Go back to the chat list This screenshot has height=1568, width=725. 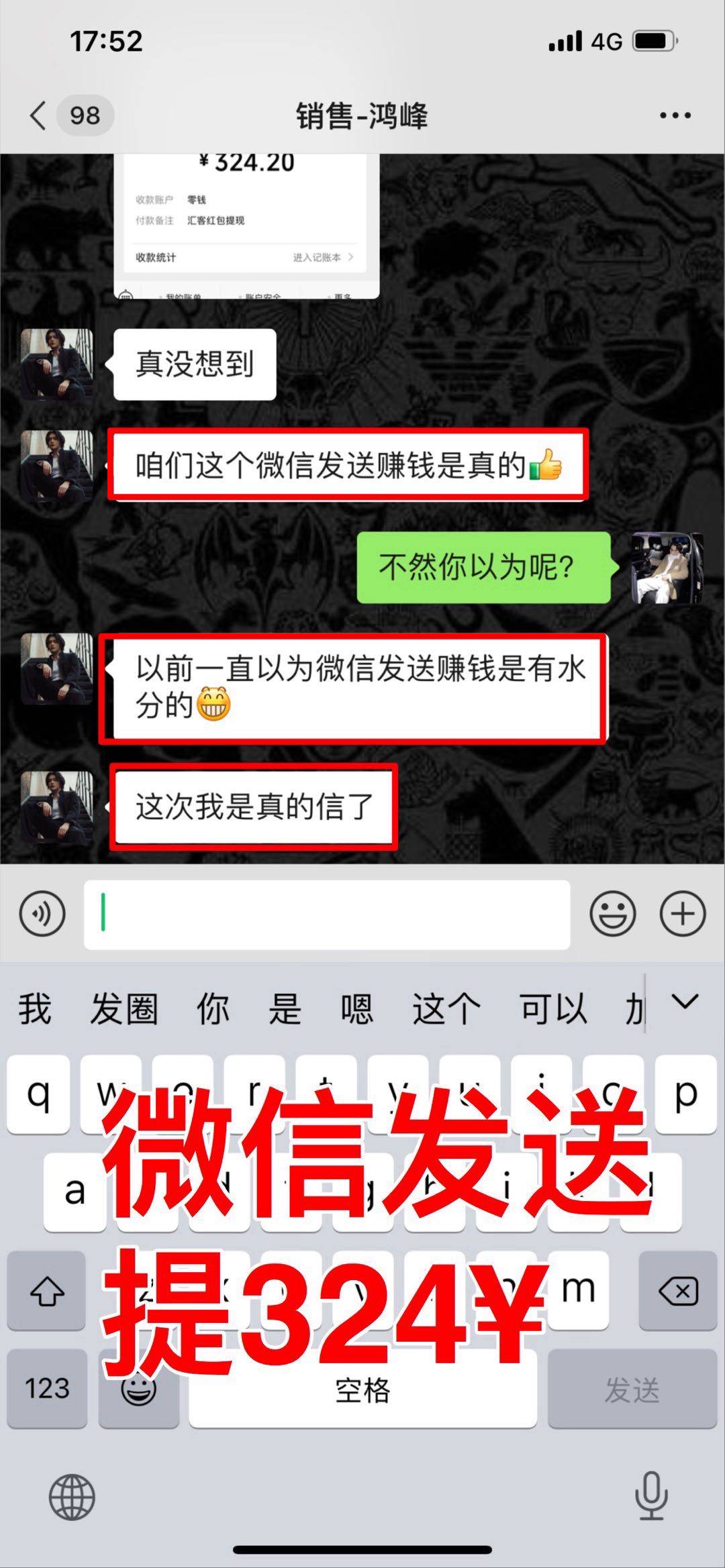pos(39,115)
